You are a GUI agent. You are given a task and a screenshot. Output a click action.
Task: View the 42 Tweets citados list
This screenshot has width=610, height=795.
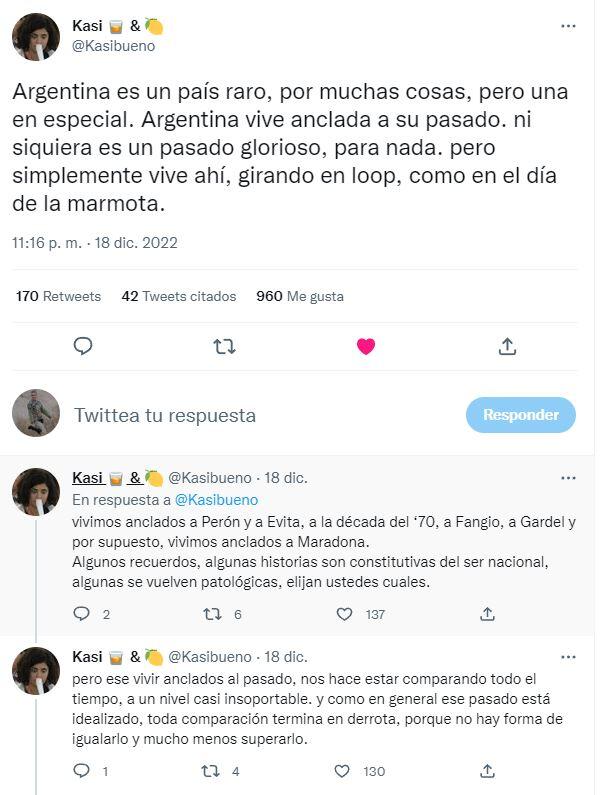coord(179,296)
